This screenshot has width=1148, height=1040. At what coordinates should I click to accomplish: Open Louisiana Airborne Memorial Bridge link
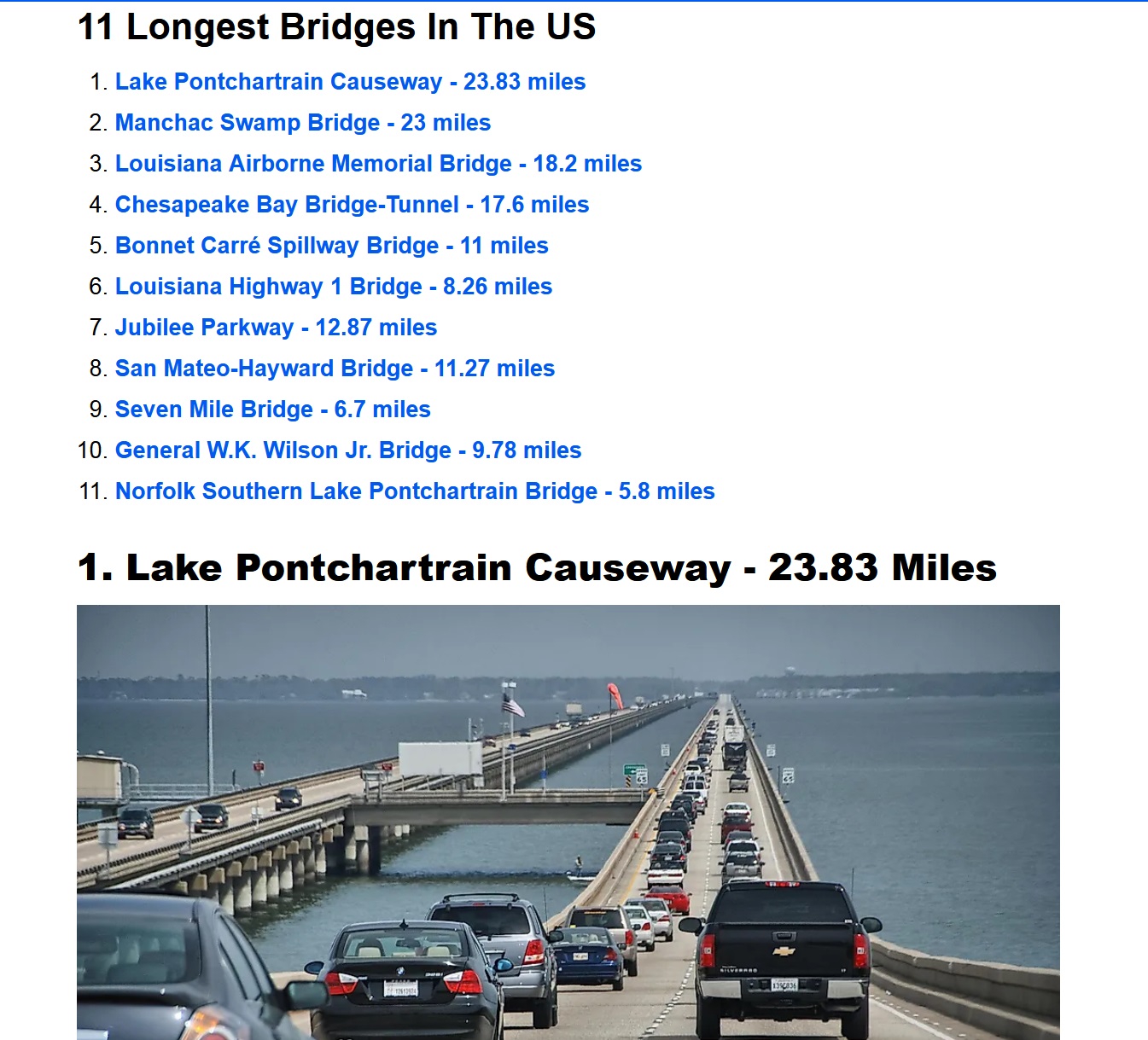click(x=378, y=164)
